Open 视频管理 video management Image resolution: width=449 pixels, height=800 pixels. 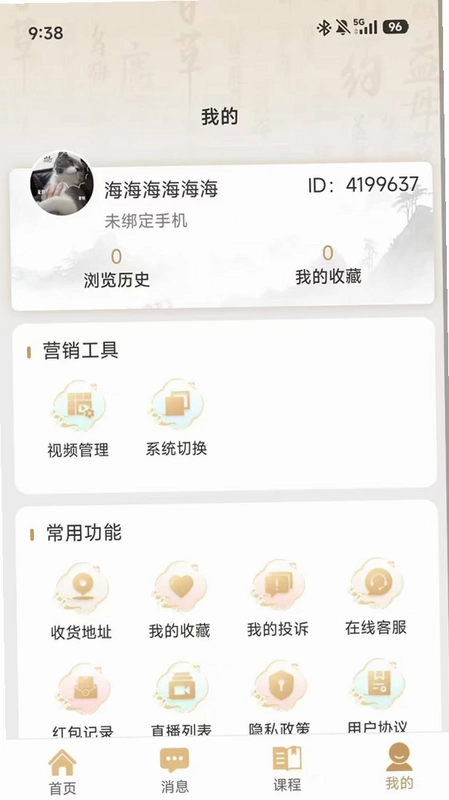(78, 419)
